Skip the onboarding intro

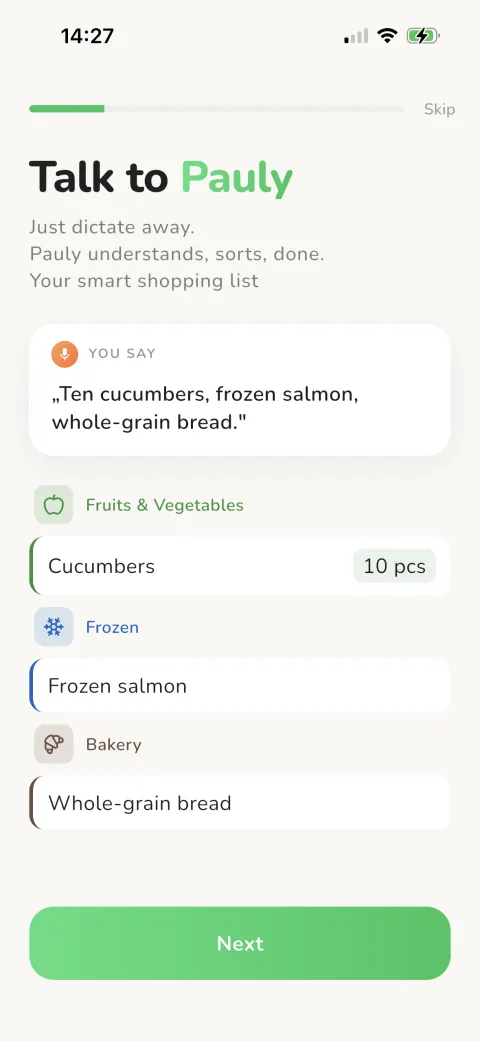click(x=439, y=110)
